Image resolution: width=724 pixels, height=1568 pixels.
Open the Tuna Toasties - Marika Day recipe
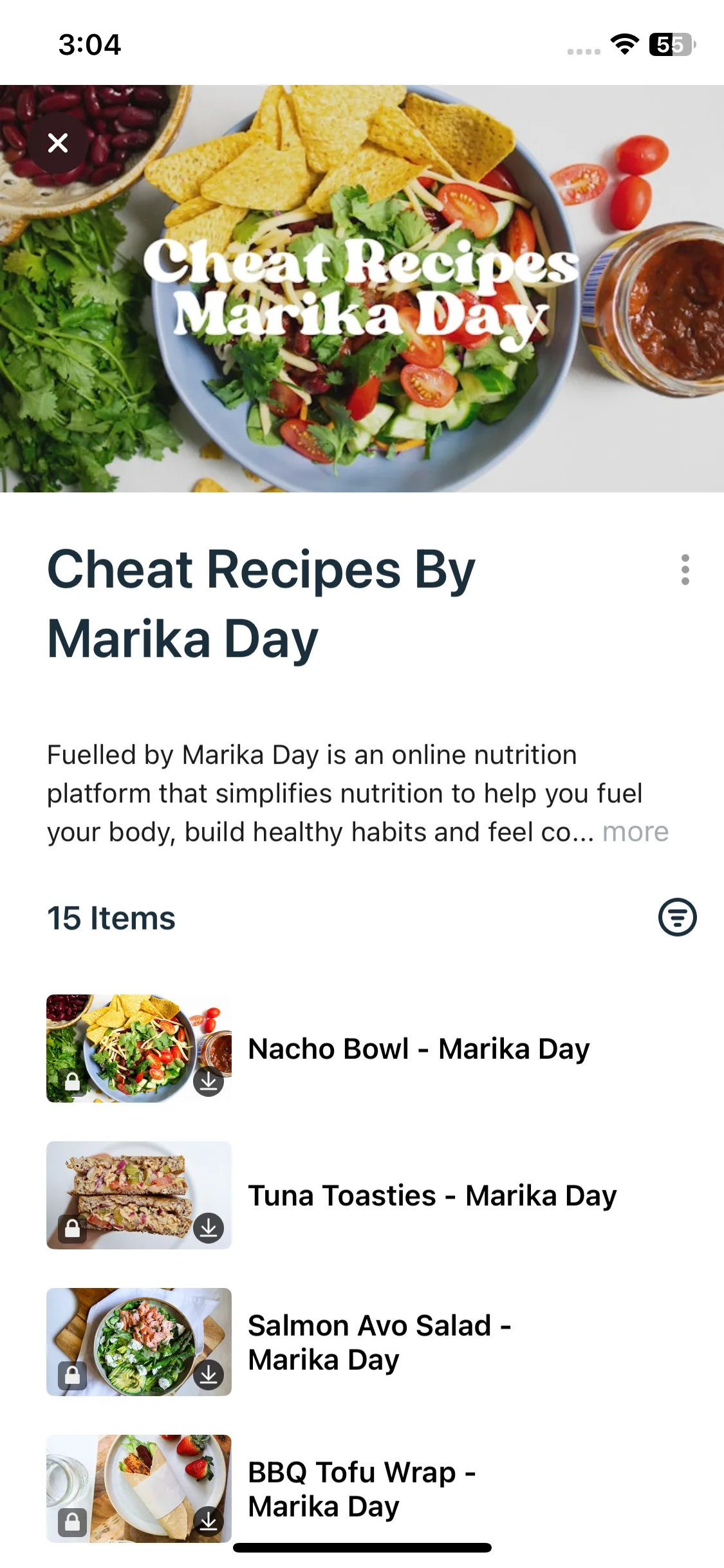click(432, 1195)
